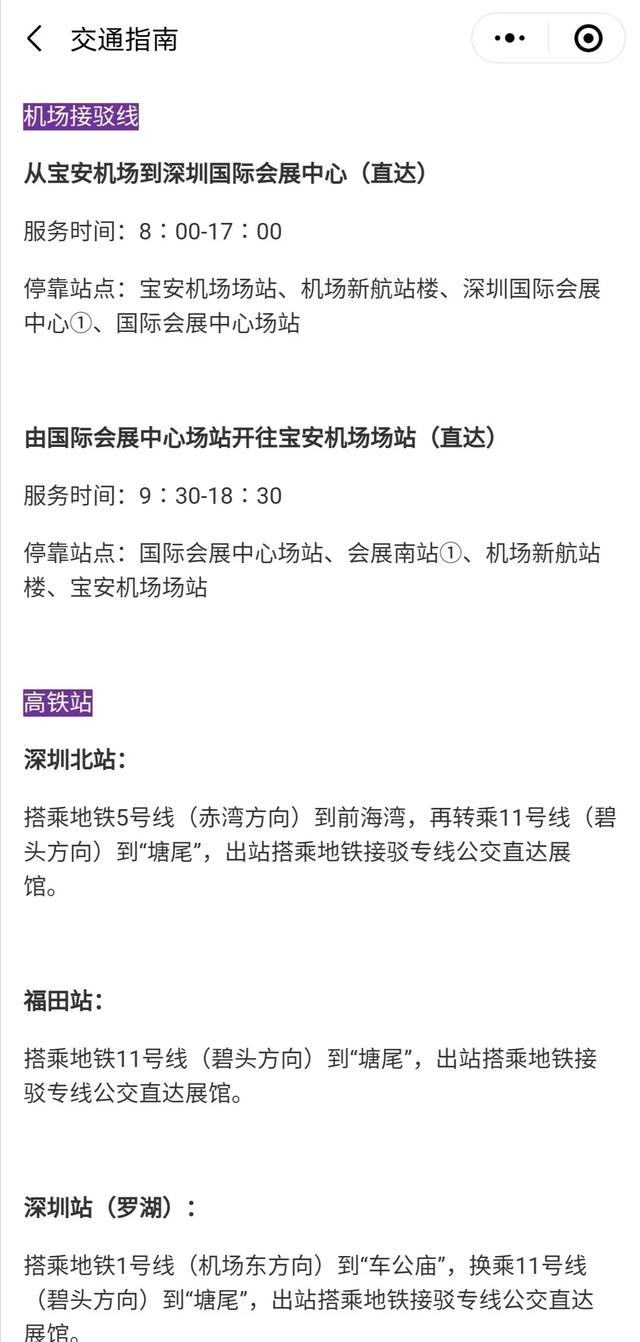Close the mini program

tap(589, 39)
